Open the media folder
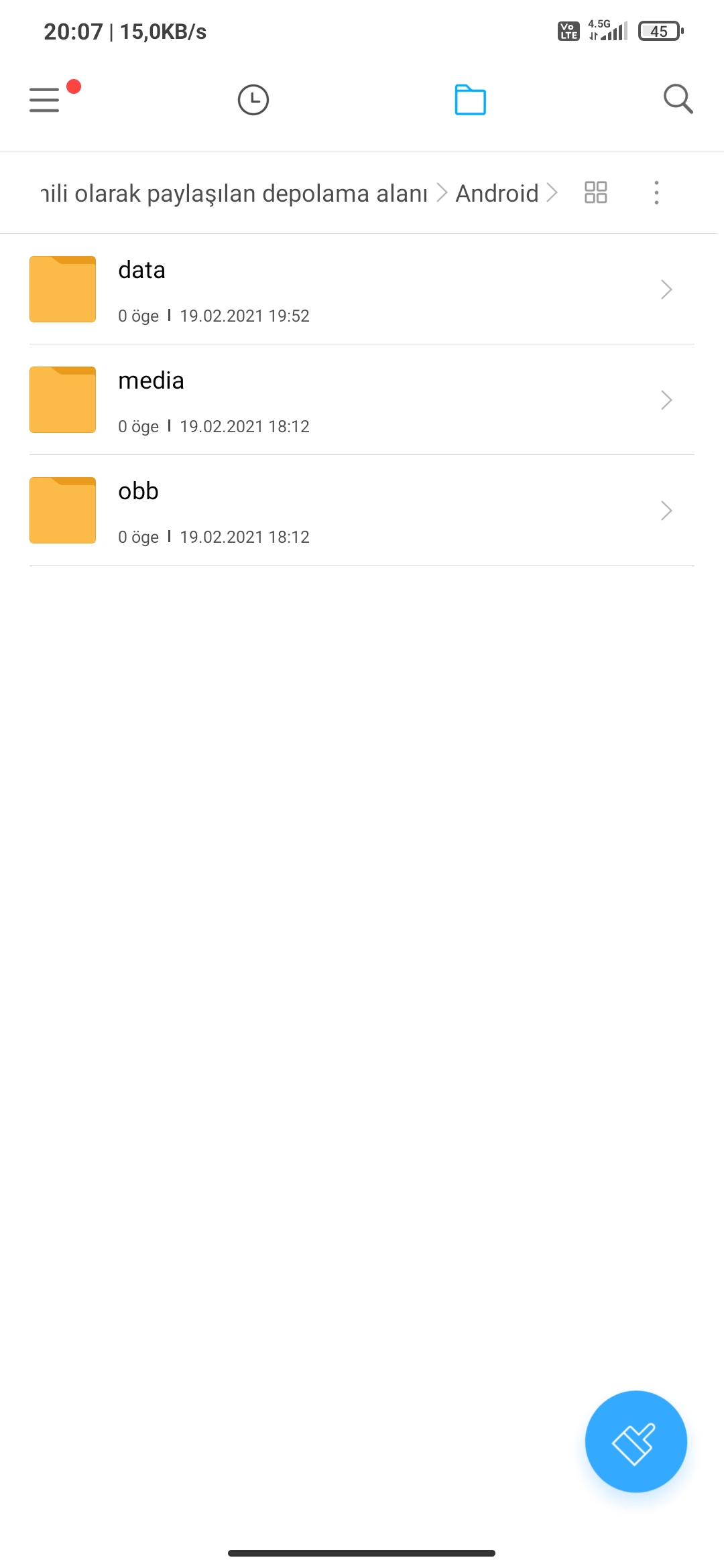The height and width of the screenshot is (1568, 724). 362,400
